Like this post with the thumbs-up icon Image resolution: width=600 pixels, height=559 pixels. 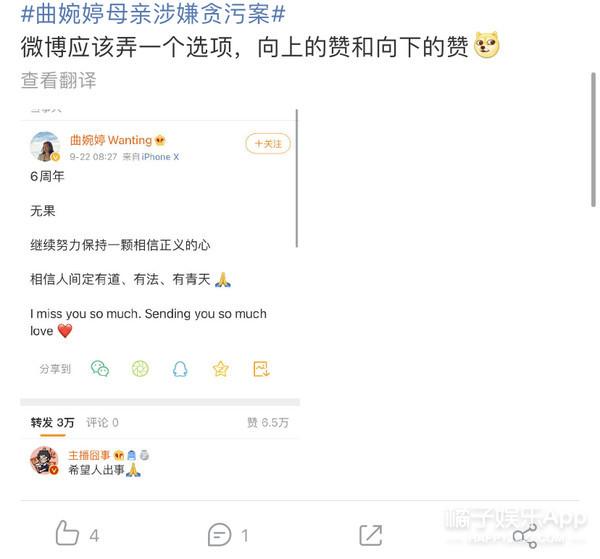point(67,534)
